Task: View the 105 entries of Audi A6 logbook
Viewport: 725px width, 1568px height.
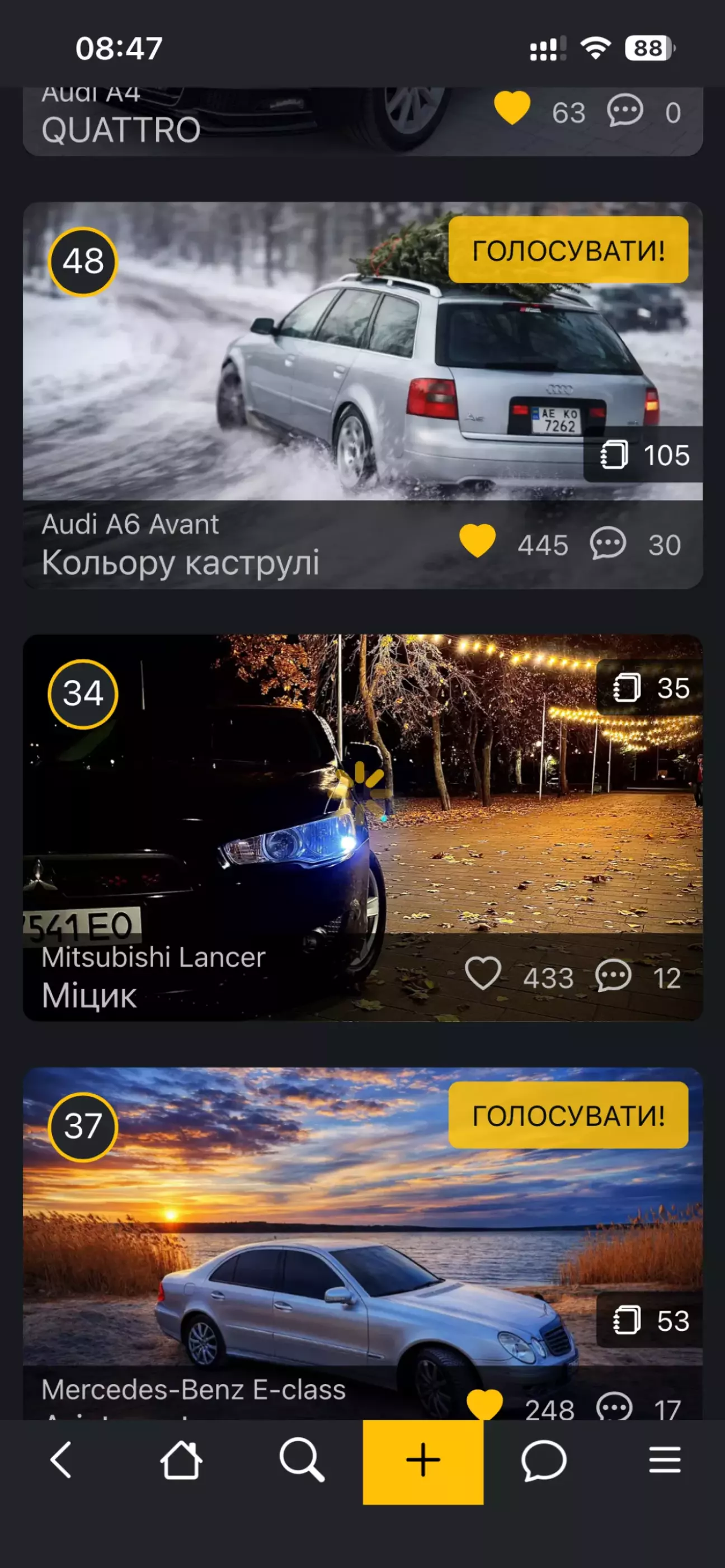Action: click(644, 455)
